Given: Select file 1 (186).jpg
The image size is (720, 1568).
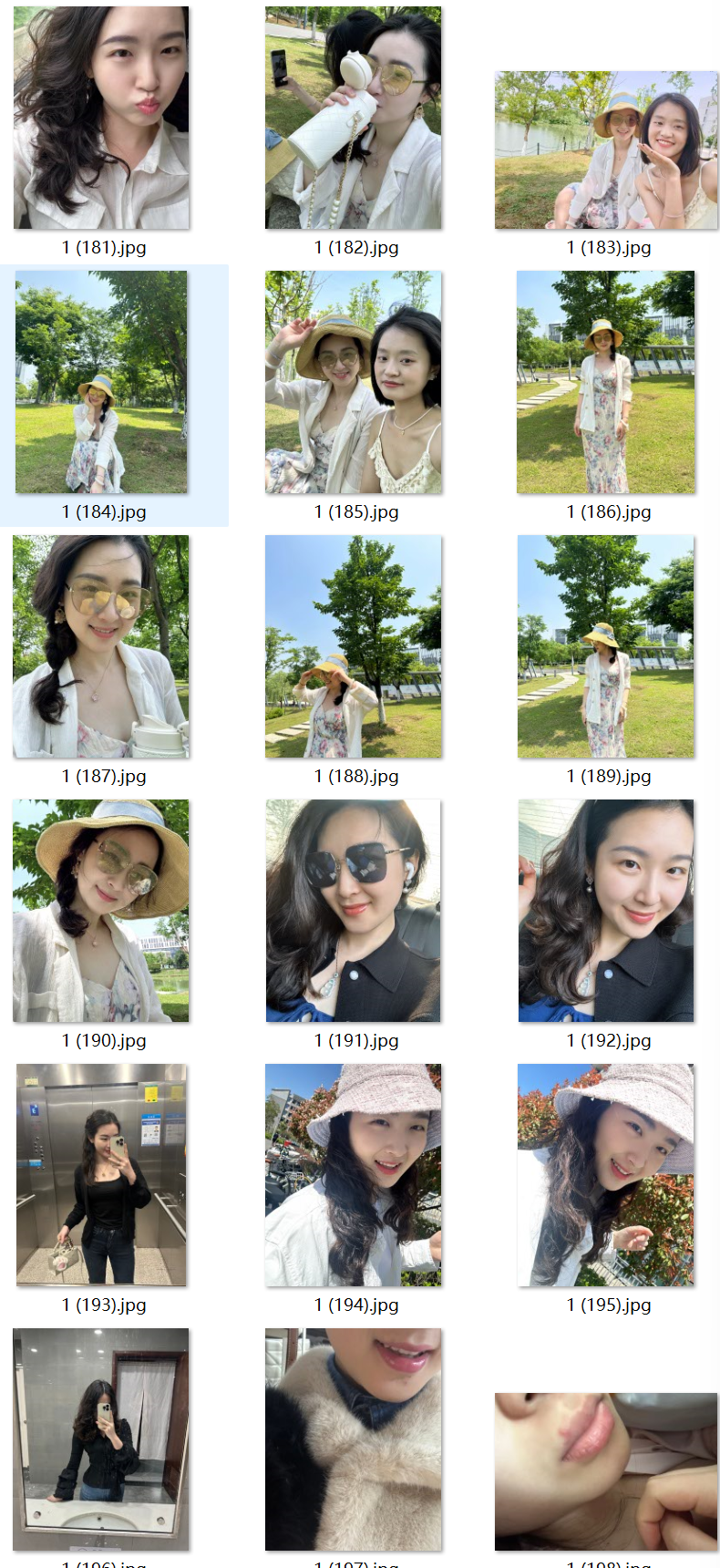Looking at the screenshot, I should click(x=606, y=382).
